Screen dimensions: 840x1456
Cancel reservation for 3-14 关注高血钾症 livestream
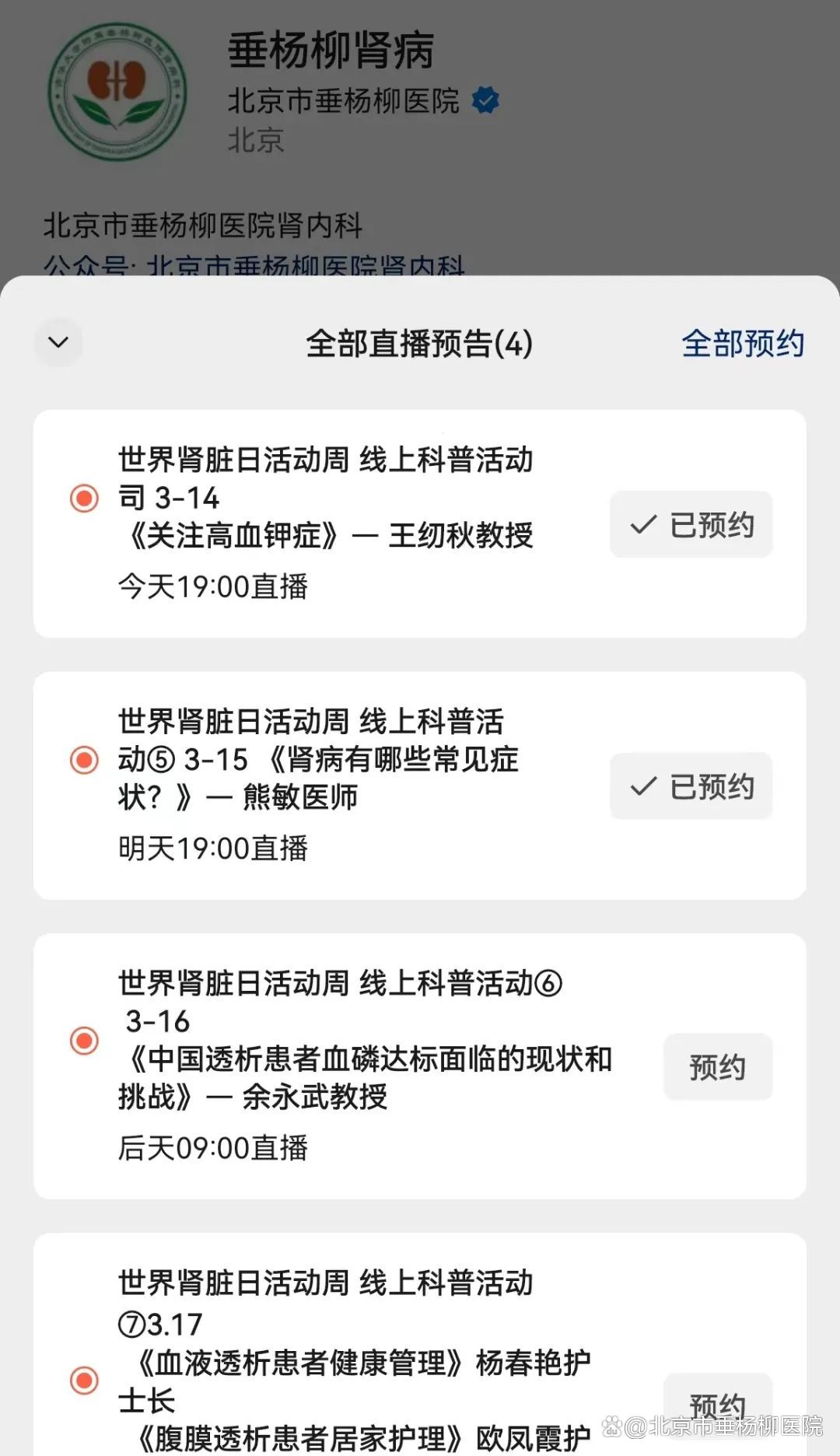pyautogui.click(x=691, y=525)
